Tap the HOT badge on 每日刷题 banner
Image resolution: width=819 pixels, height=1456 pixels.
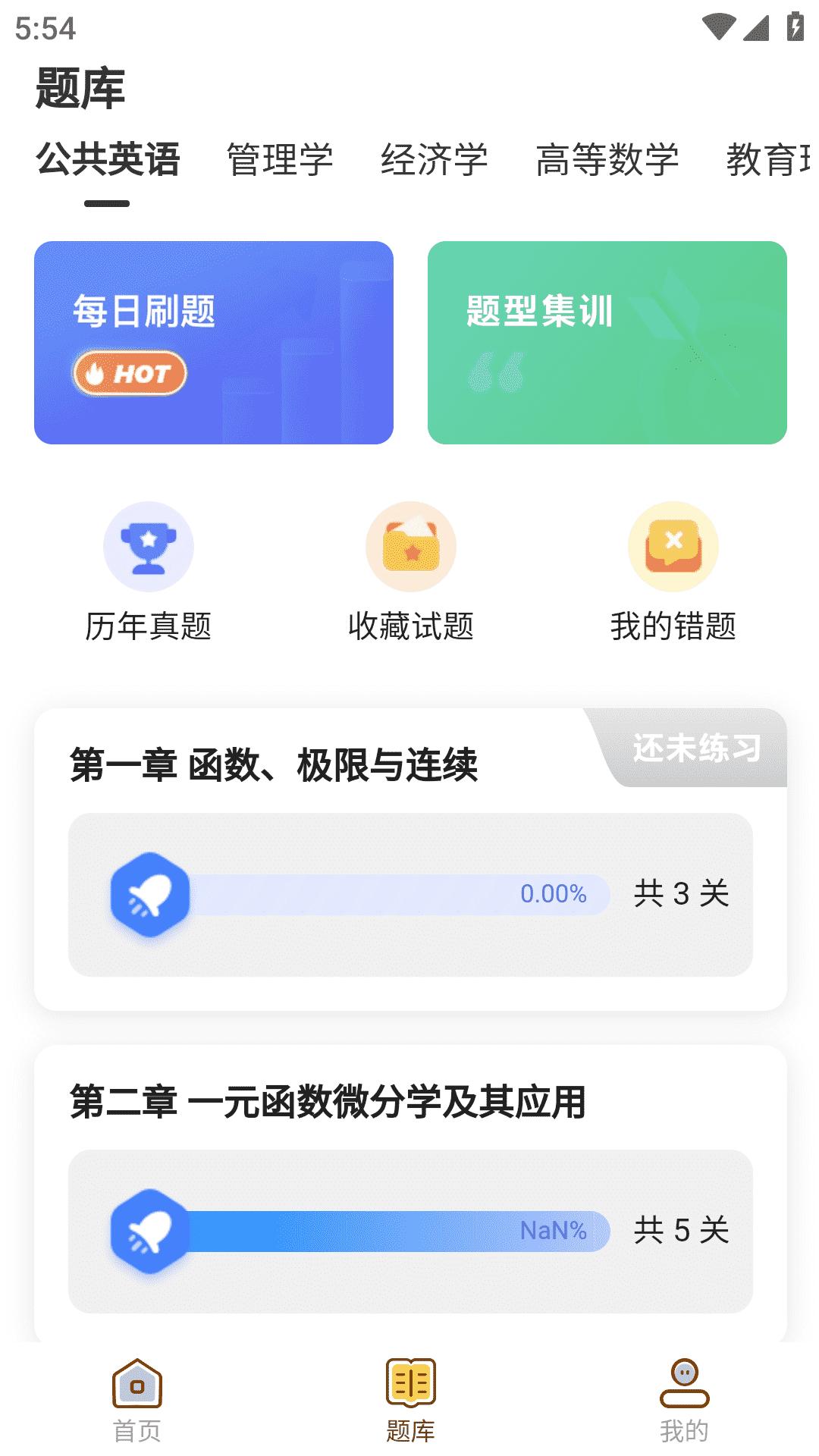[130, 371]
